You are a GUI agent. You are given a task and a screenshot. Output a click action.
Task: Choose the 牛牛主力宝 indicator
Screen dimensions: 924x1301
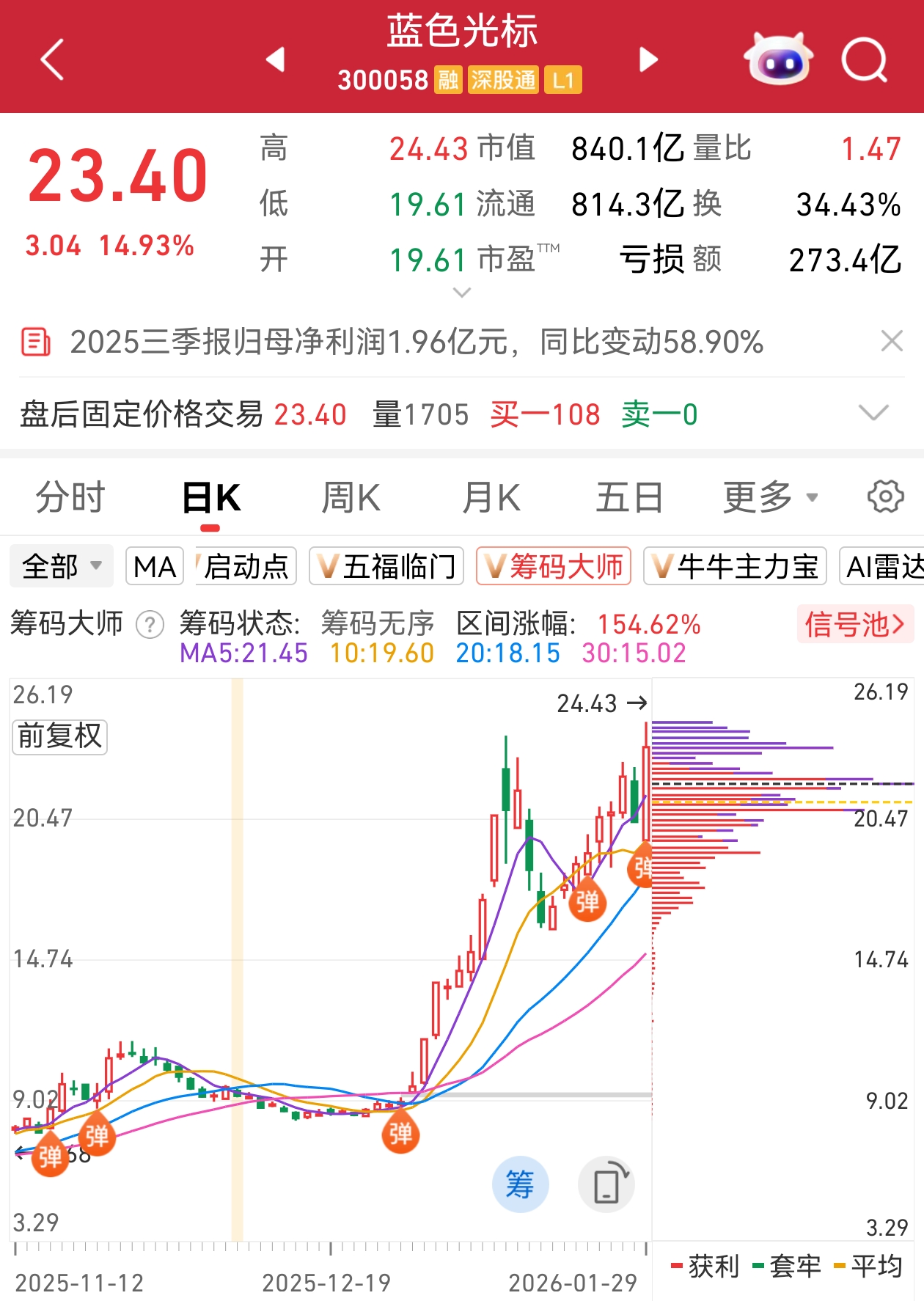pyautogui.click(x=735, y=566)
